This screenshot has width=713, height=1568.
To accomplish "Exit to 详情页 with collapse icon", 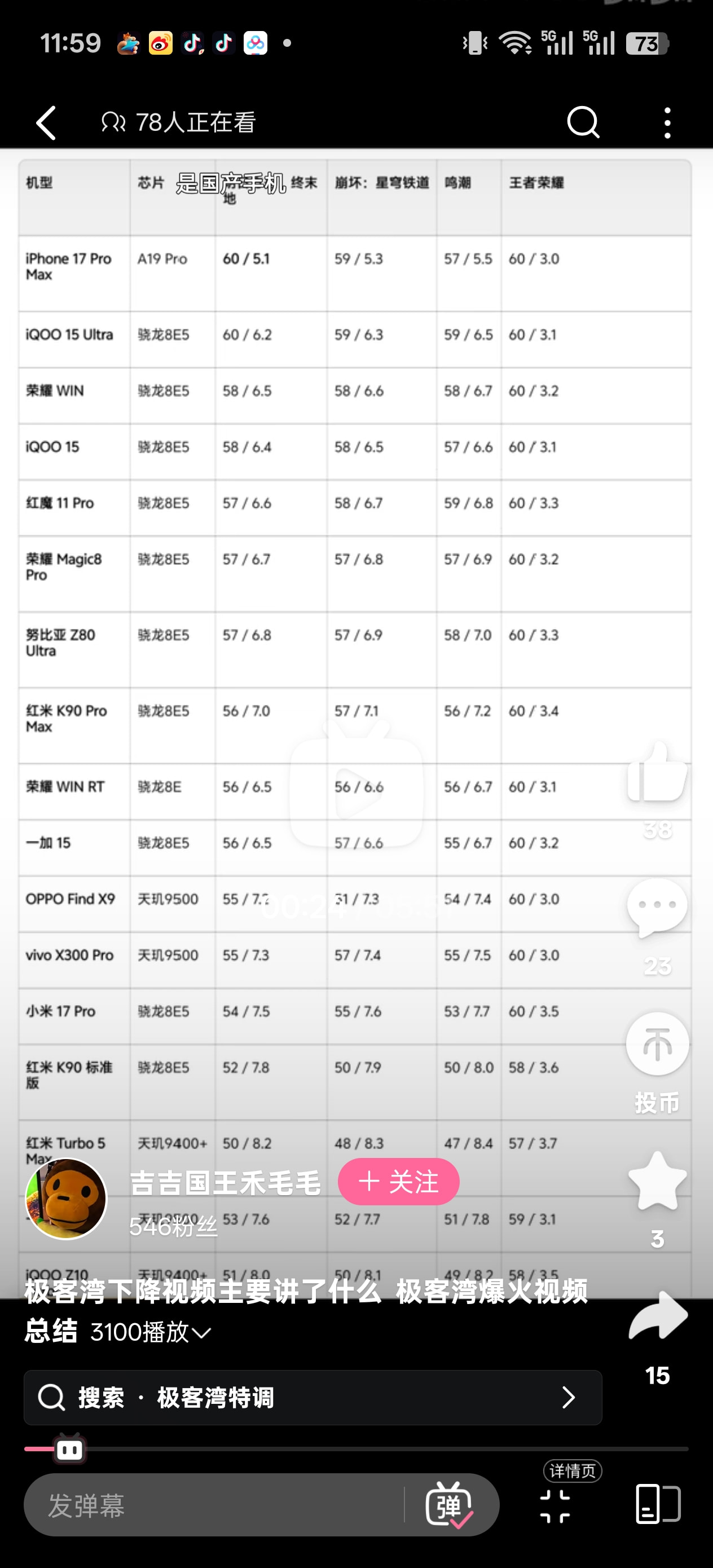I will point(555,1507).
